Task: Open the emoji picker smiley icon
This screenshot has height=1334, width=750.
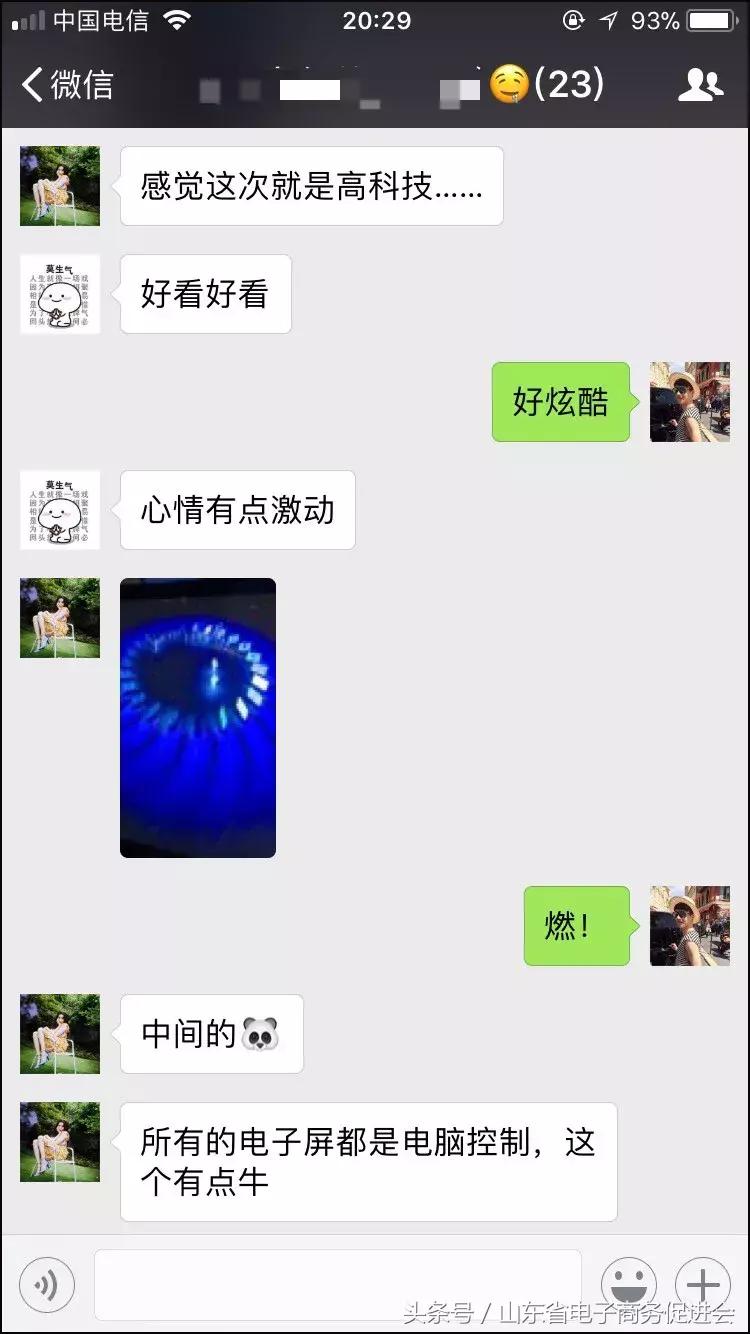Action: point(631,1284)
